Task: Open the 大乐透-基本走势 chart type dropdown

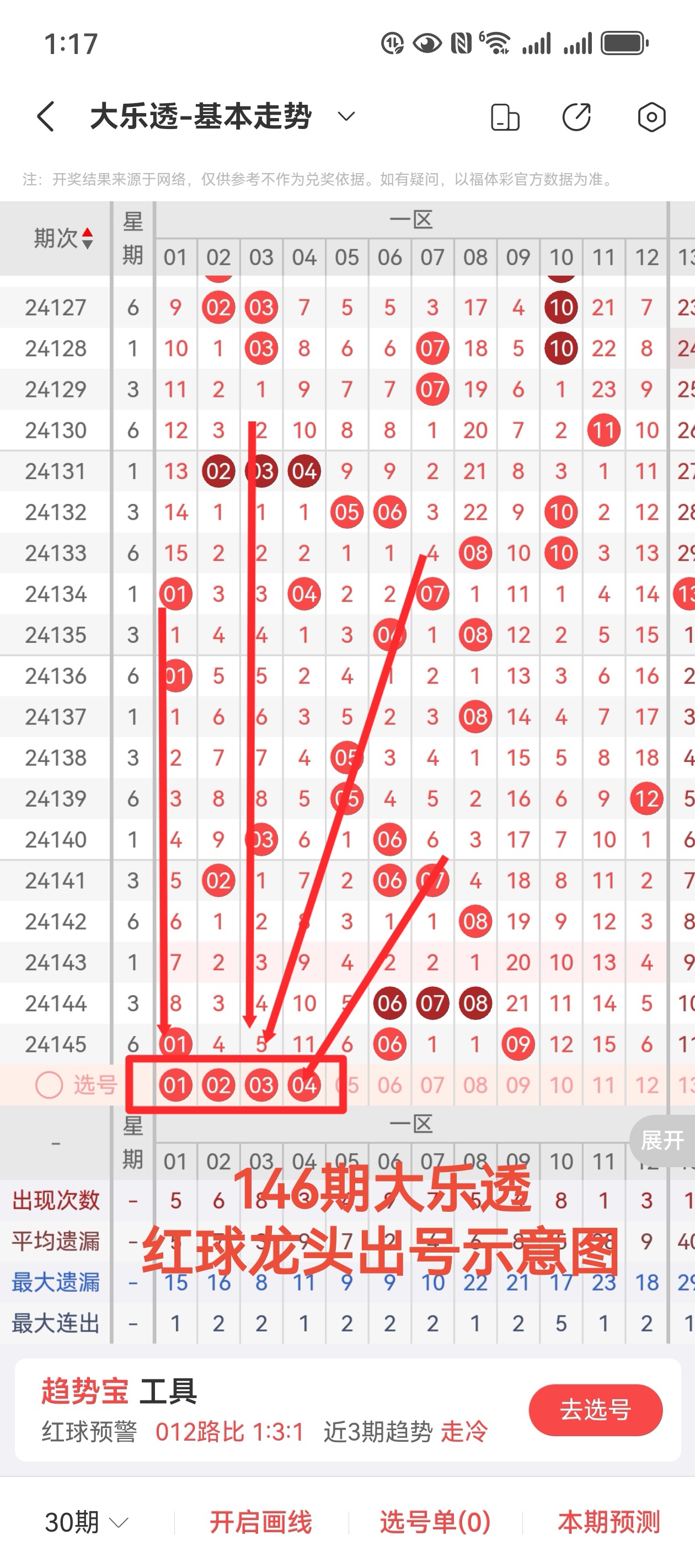Action: click(x=346, y=116)
